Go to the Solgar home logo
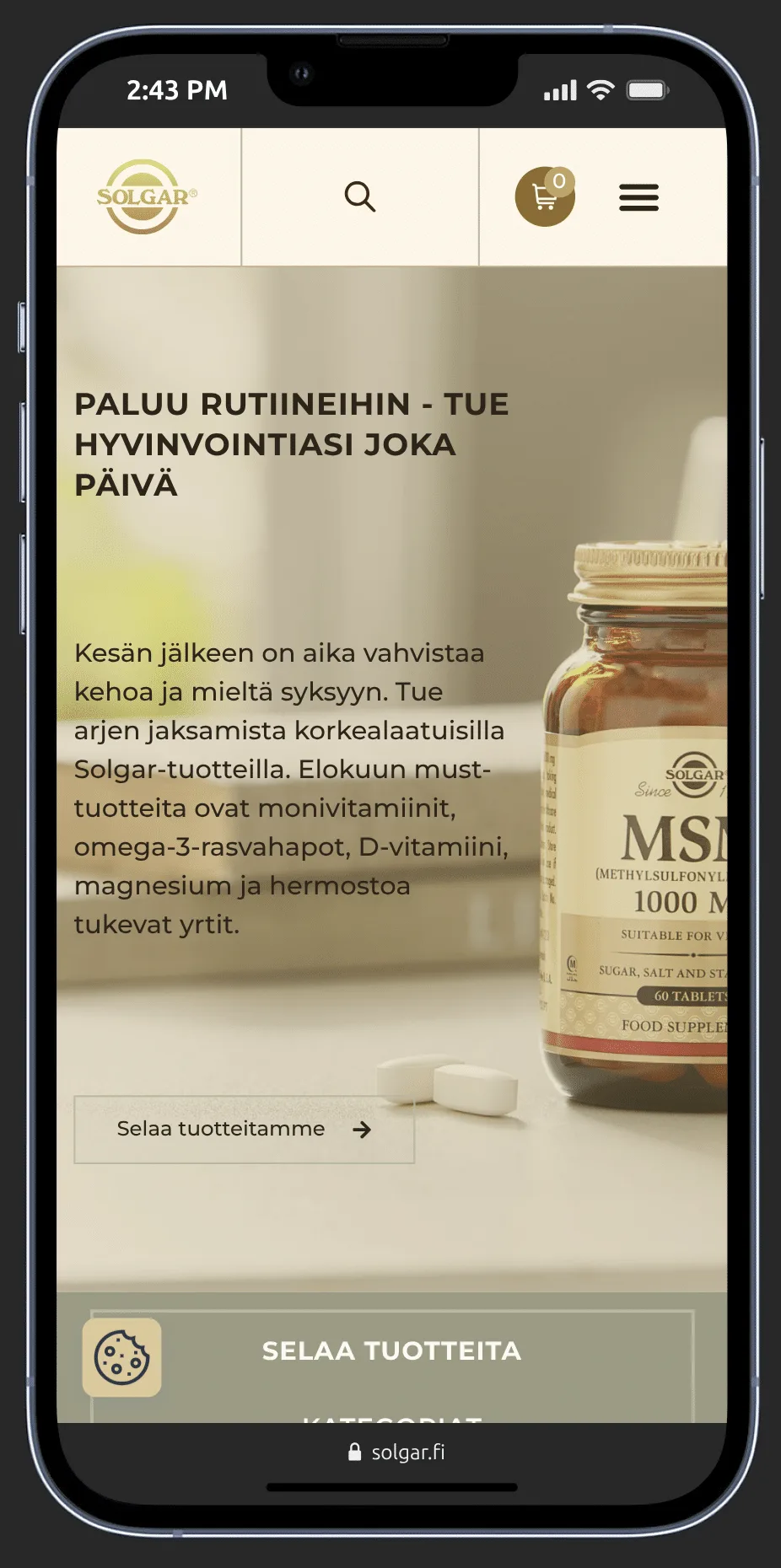Image resolution: width=781 pixels, height=1568 pixels. point(147,196)
